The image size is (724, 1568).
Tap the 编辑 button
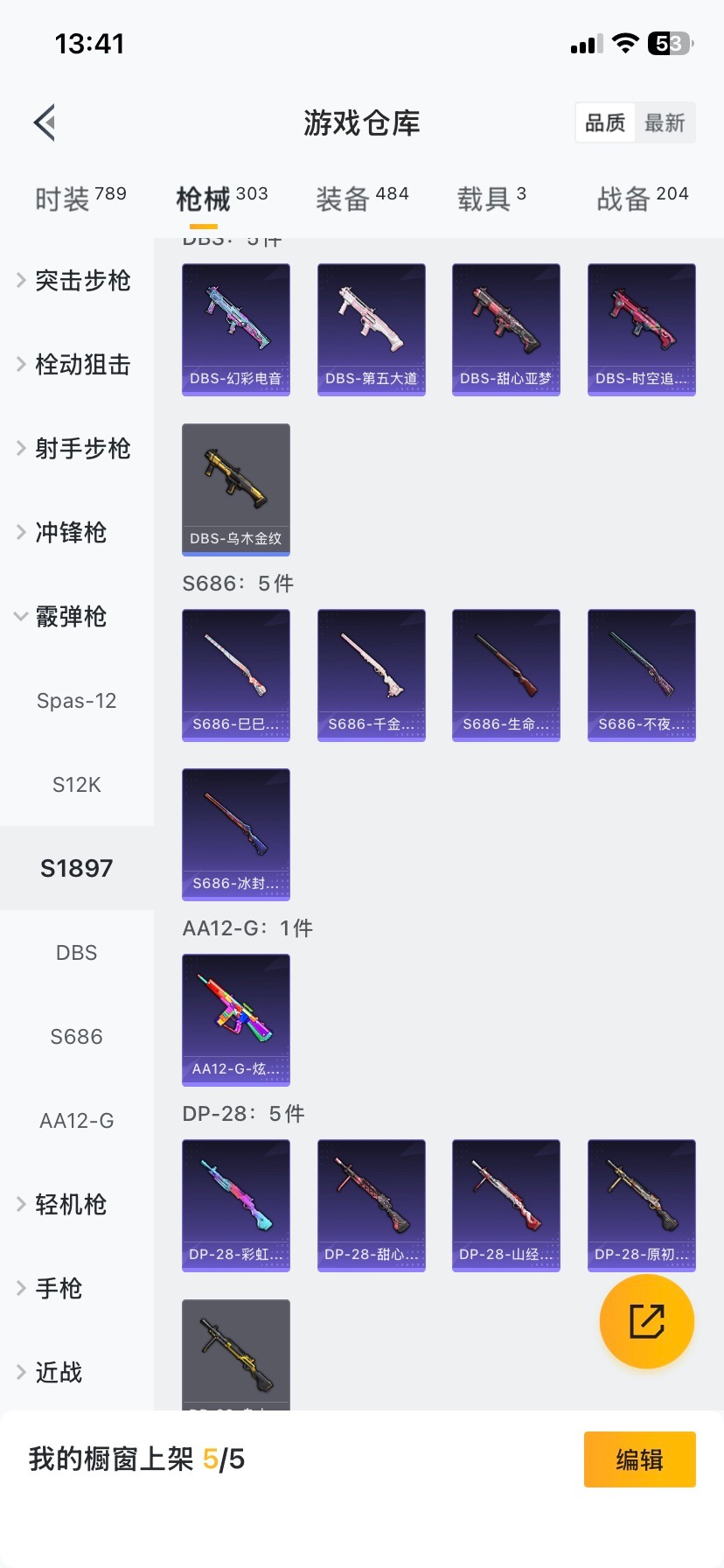tap(639, 1459)
